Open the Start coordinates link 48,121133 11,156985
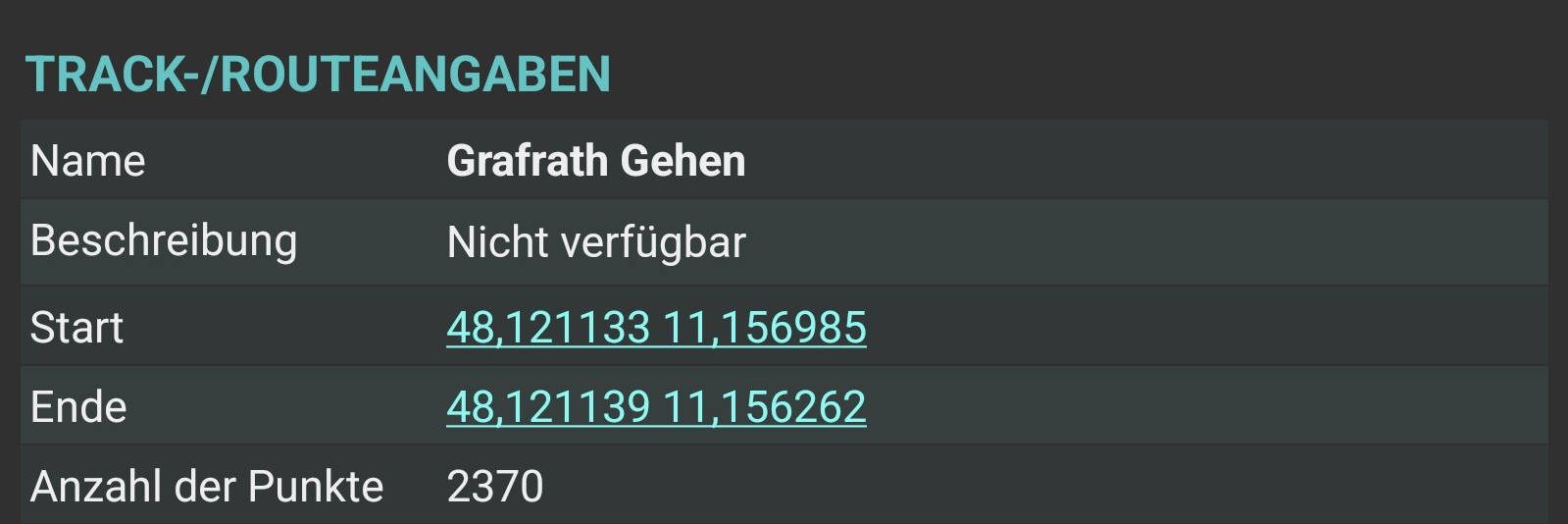This screenshot has height=524, width=1568. point(656,328)
